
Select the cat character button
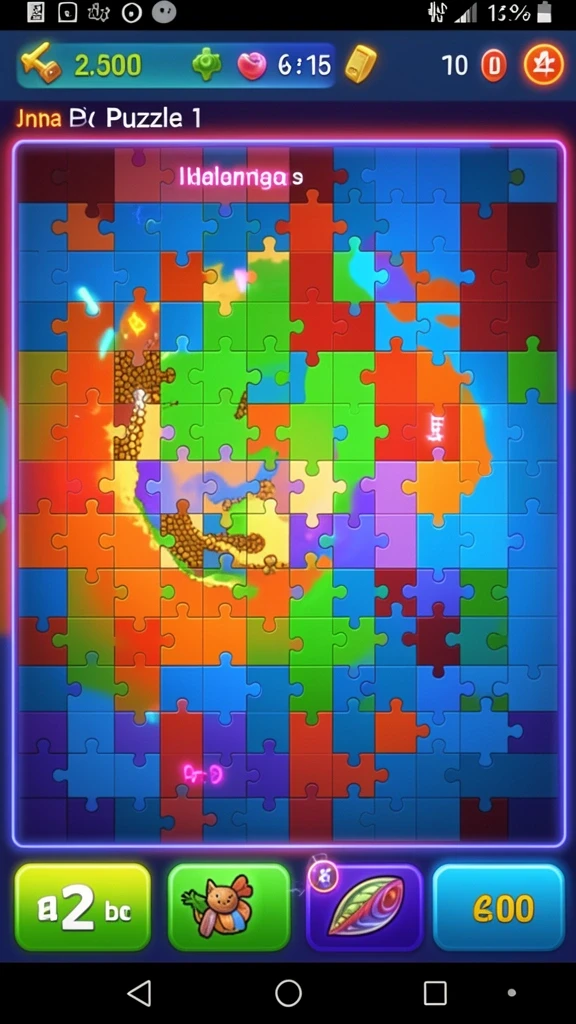[x=229, y=907]
